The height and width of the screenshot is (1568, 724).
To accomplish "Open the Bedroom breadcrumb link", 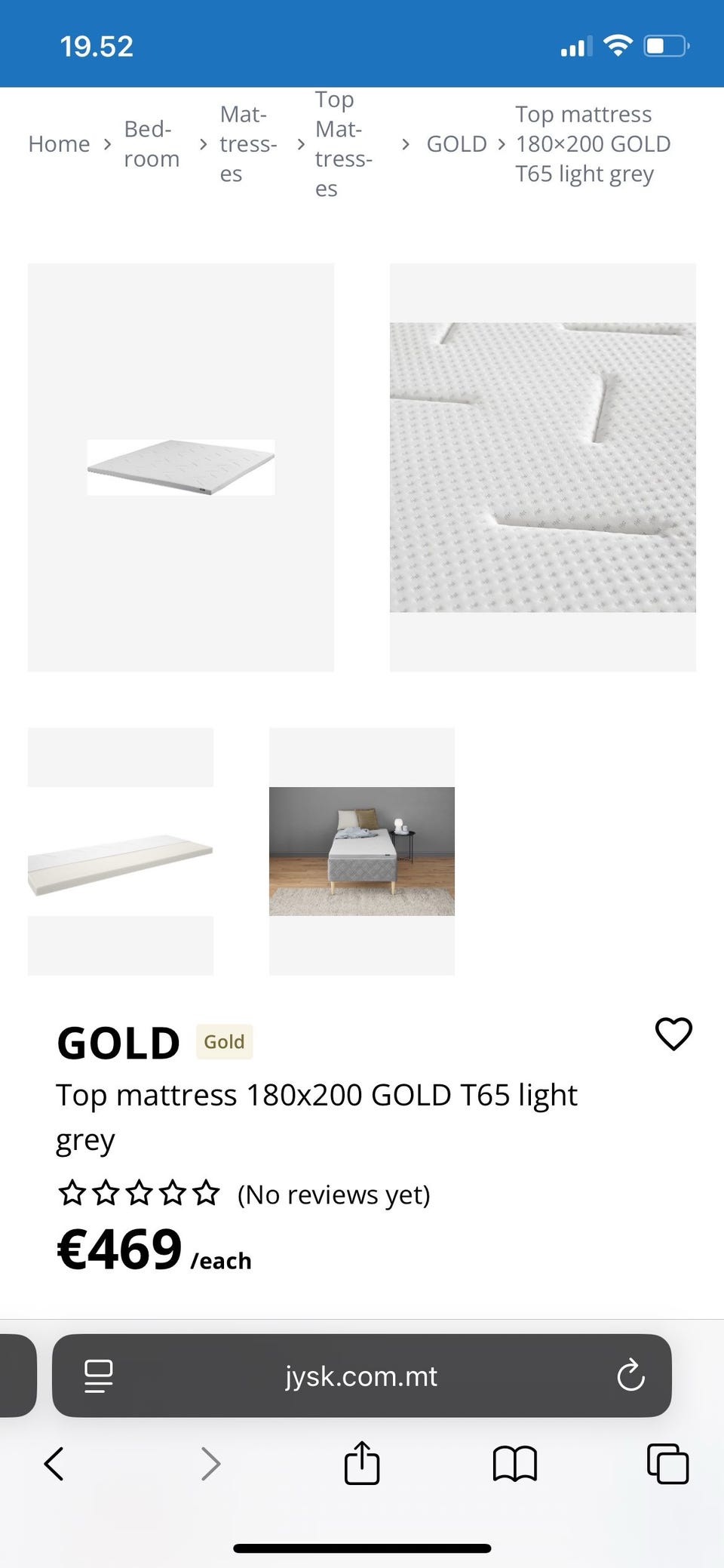I will pyautogui.click(x=152, y=144).
